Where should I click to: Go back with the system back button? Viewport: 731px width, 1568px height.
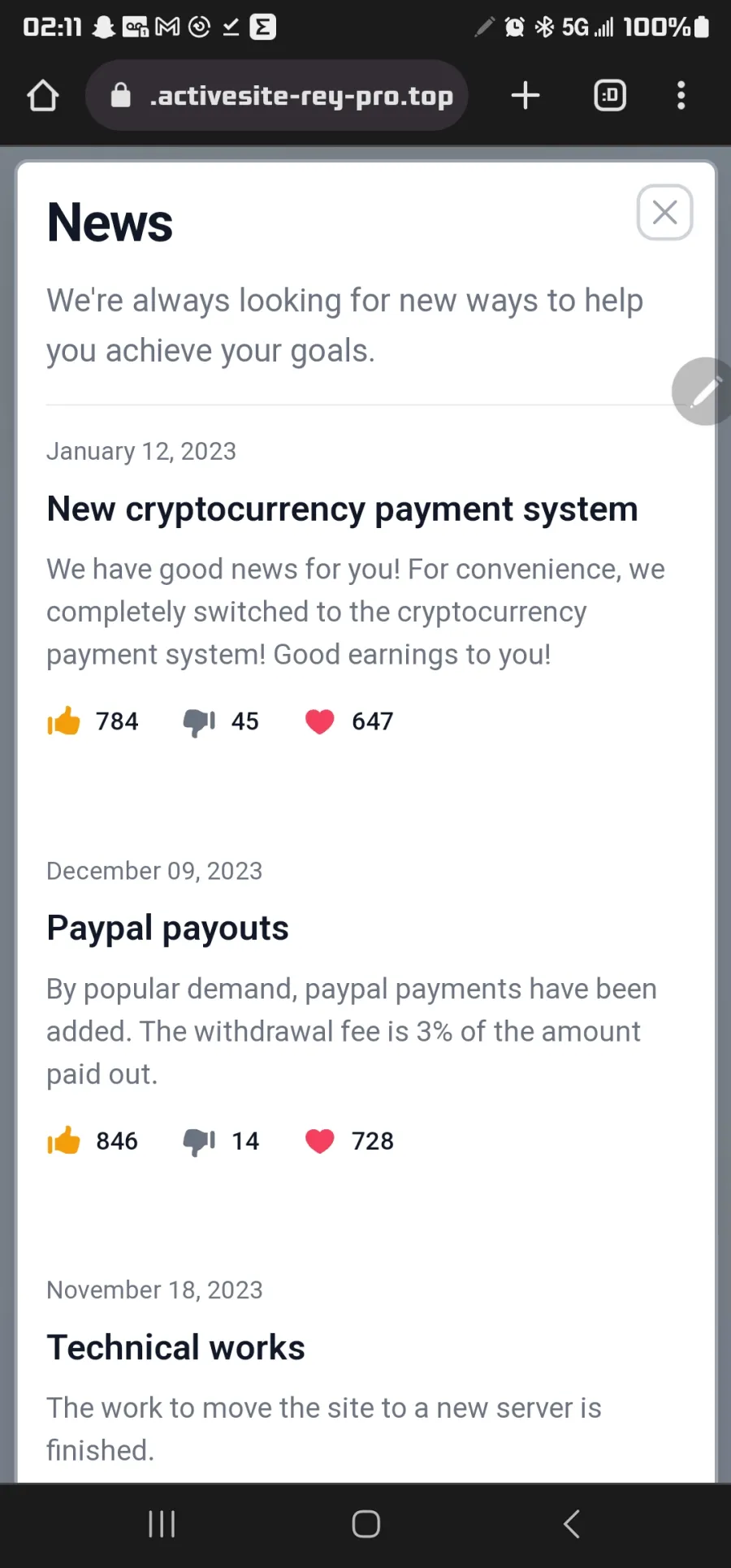[x=572, y=1524]
